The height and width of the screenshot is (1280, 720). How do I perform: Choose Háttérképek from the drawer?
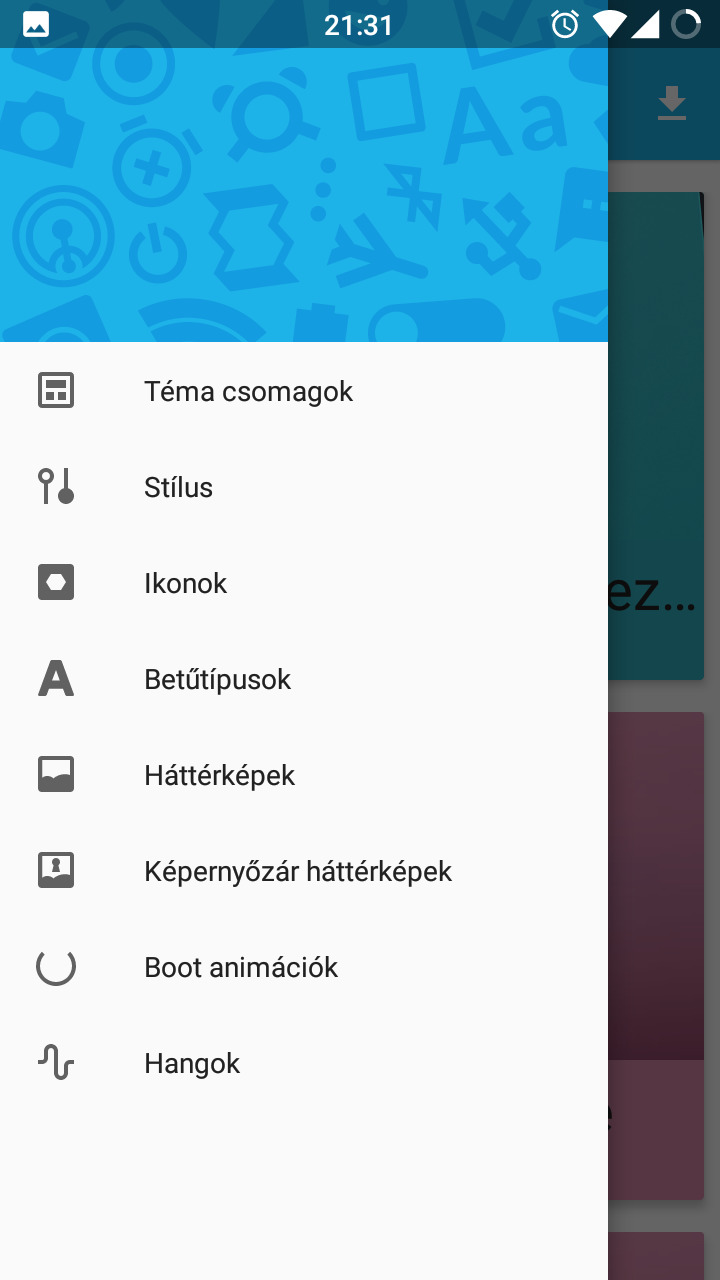pos(219,775)
